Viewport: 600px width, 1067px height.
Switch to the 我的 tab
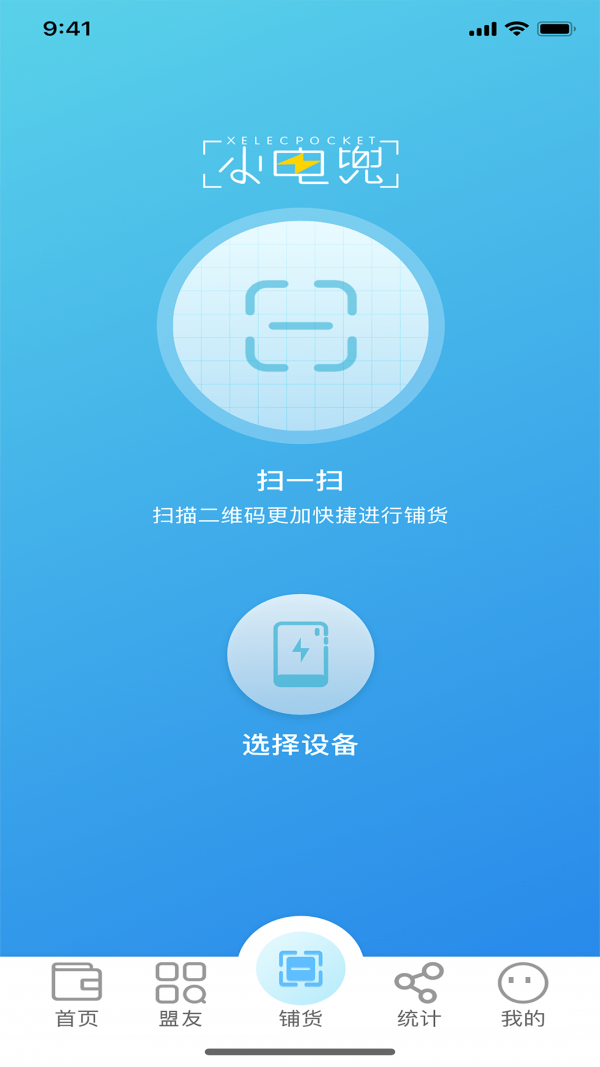pyautogui.click(x=523, y=995)
